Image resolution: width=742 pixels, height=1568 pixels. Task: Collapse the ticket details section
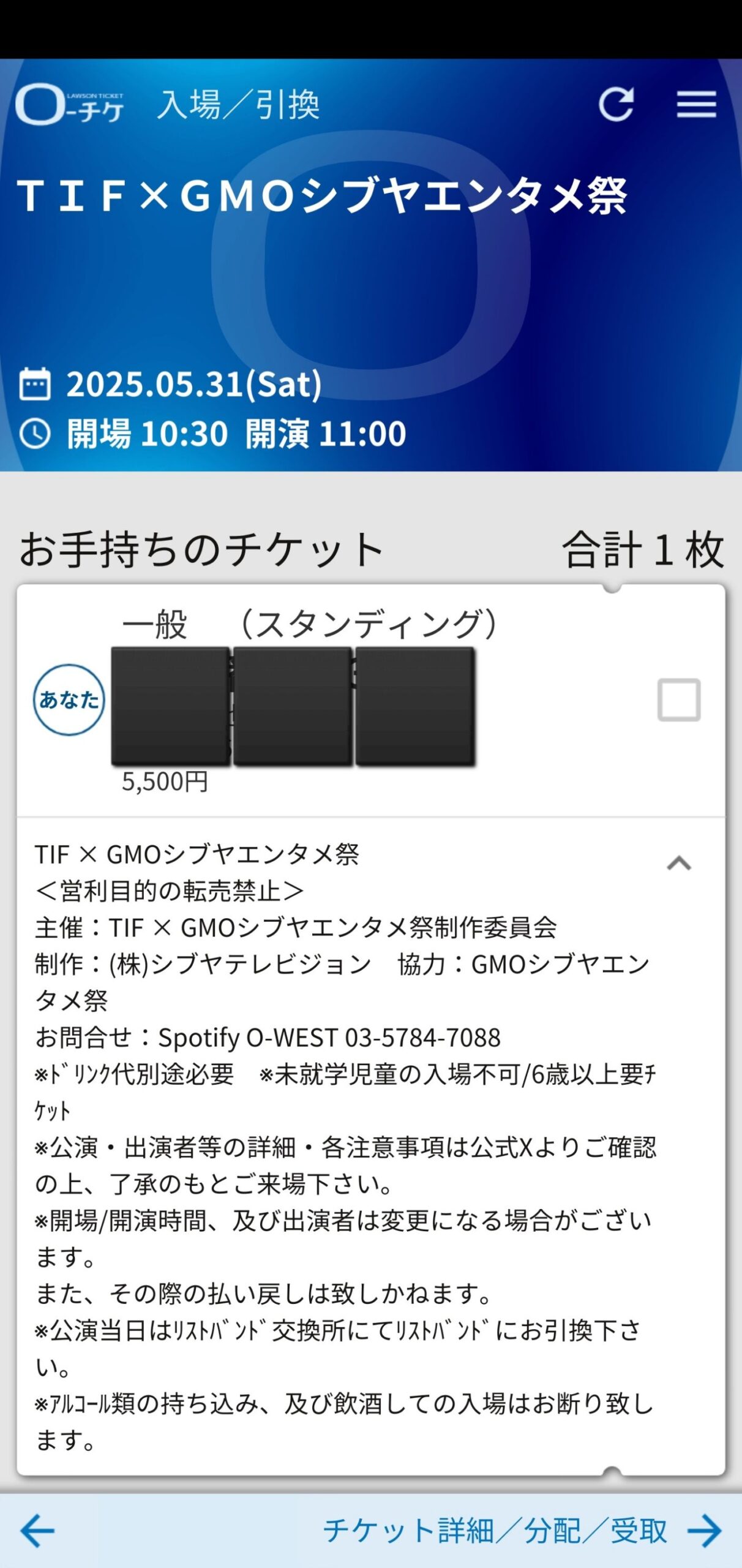[x=678, y=864]
